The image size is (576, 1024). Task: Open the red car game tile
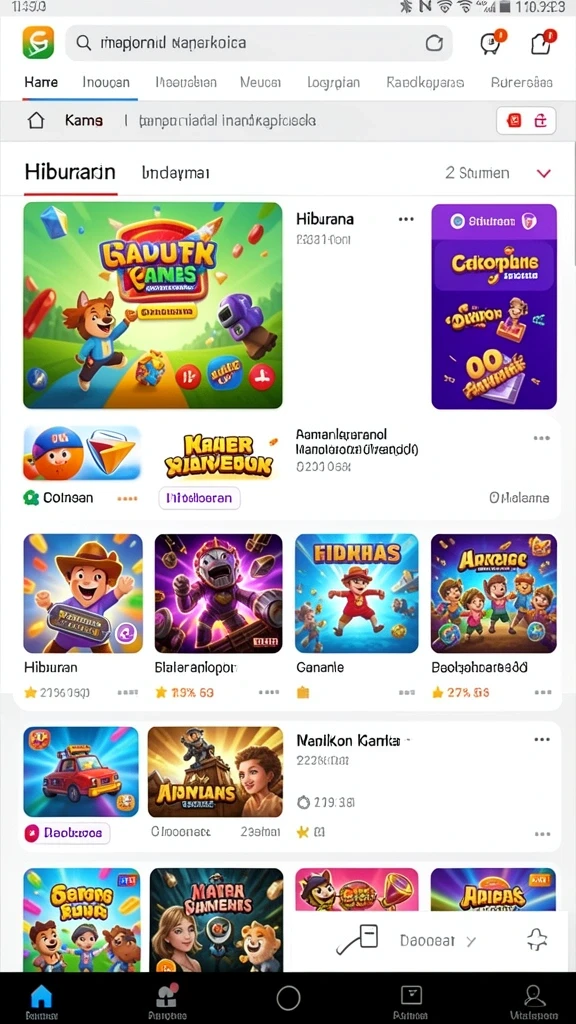[x=81, y=771]
